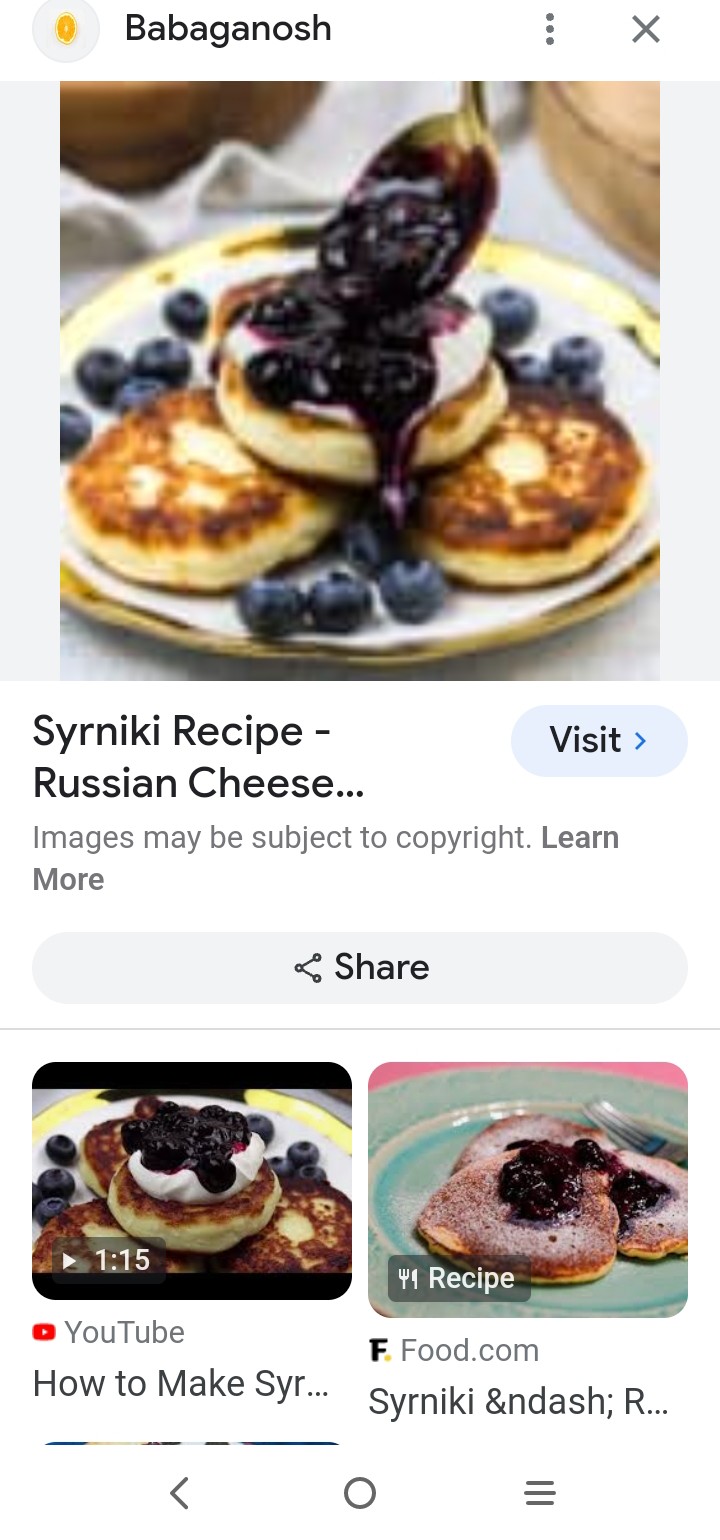Open the Babaganosh source site
720x1540 pixels.
pyautogui.click(x=228, y=29)
